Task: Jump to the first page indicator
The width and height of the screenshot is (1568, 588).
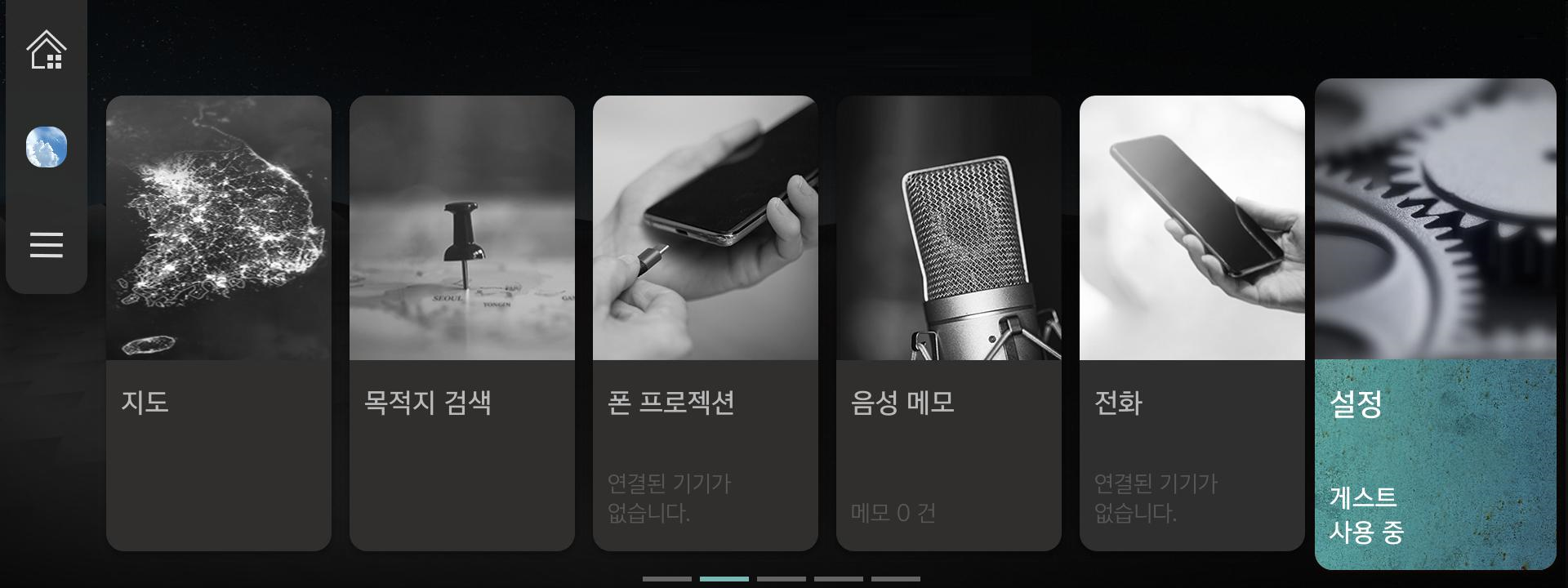Action: pos(666,579)
